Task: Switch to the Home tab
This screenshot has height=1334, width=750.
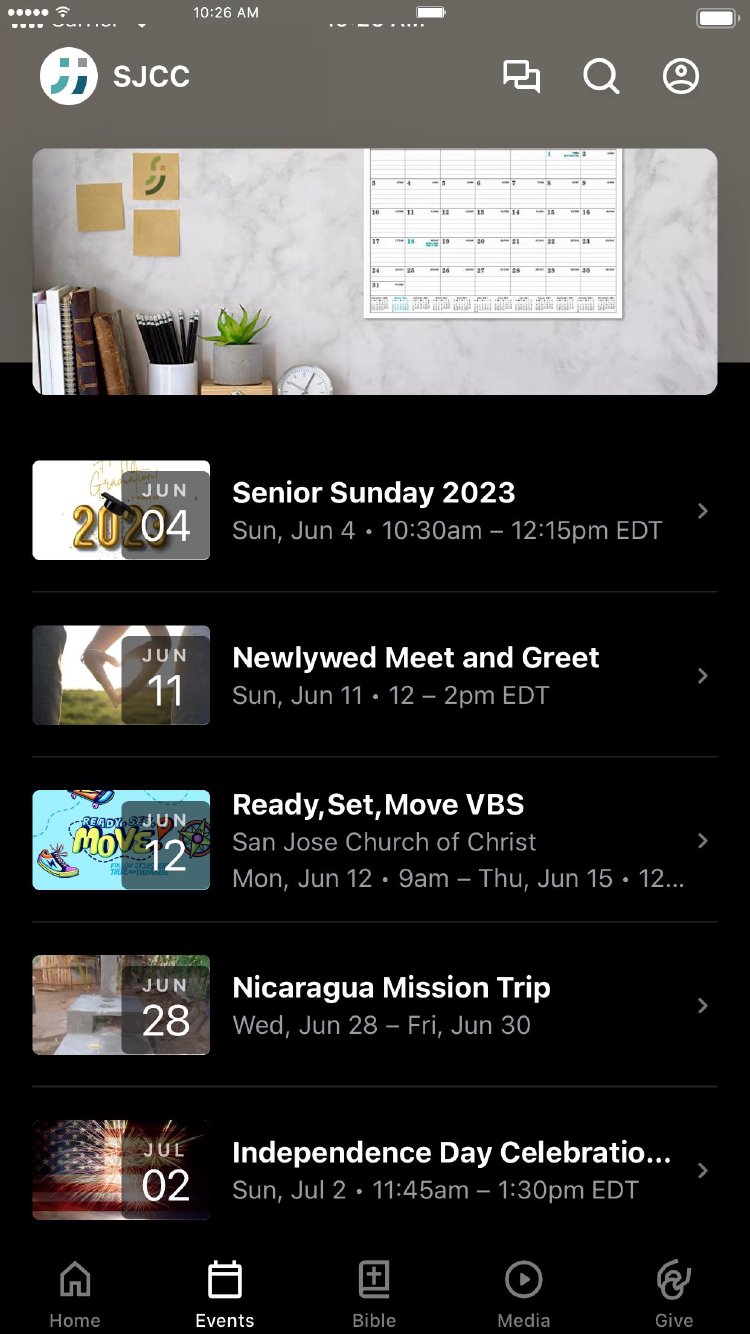Action: click(75, 1294)
